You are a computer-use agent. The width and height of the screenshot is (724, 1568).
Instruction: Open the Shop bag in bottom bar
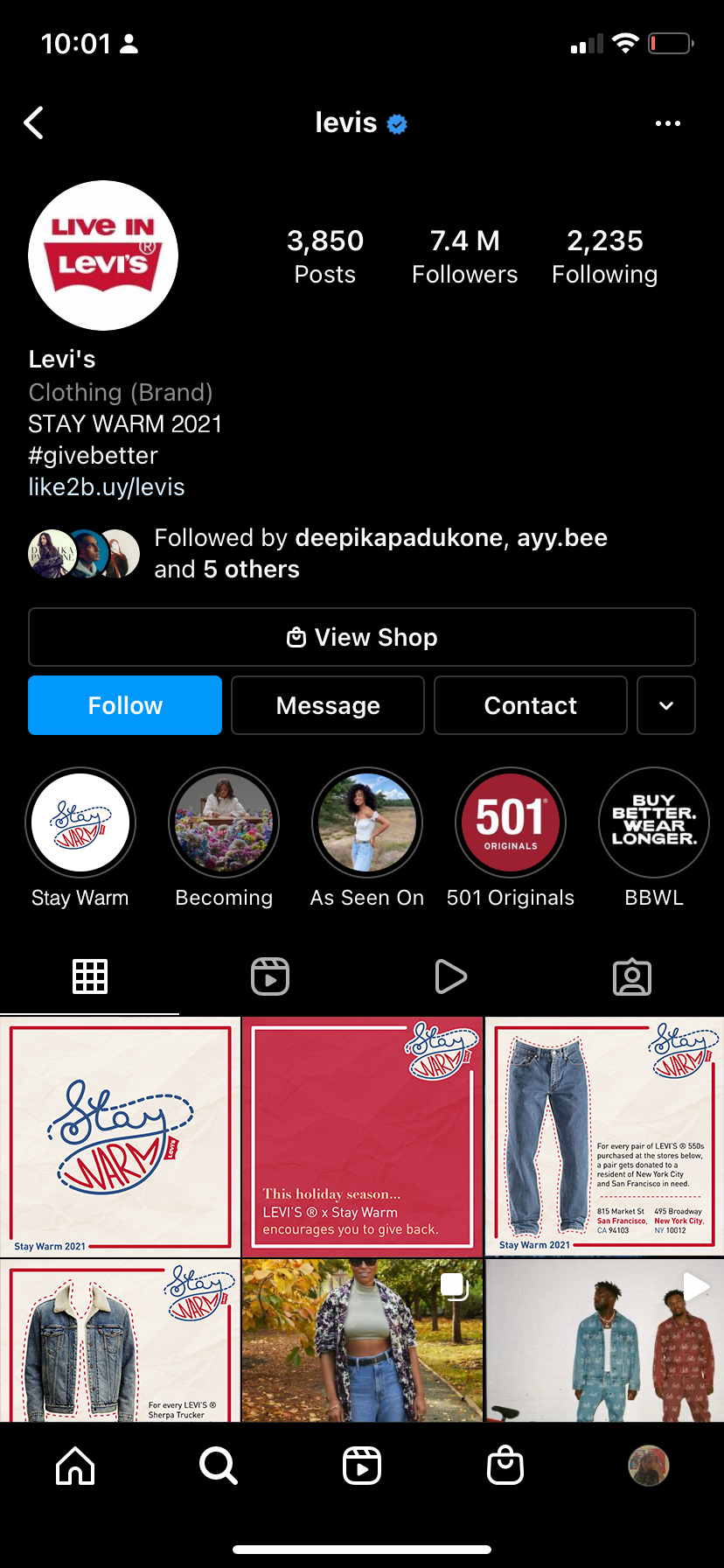click(x=505, y=1465)
